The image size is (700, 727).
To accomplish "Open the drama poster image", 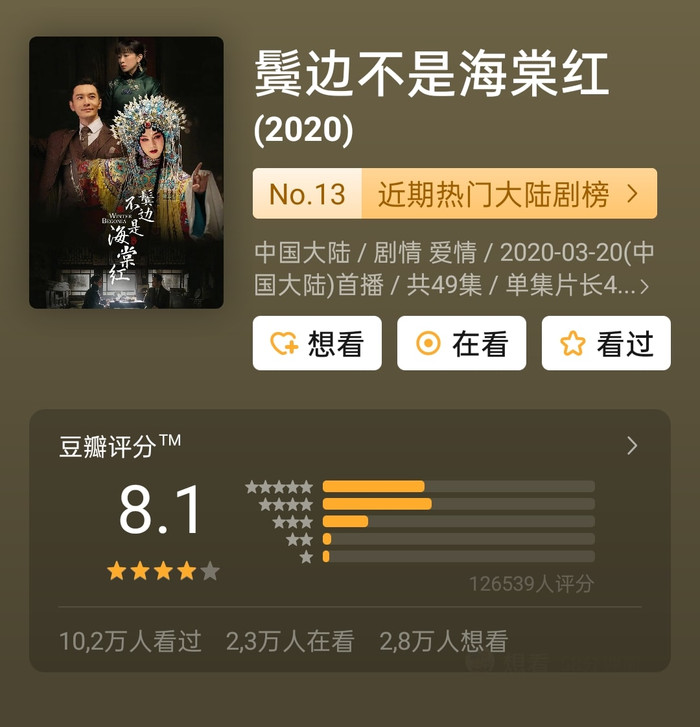I will coord(126,173).
